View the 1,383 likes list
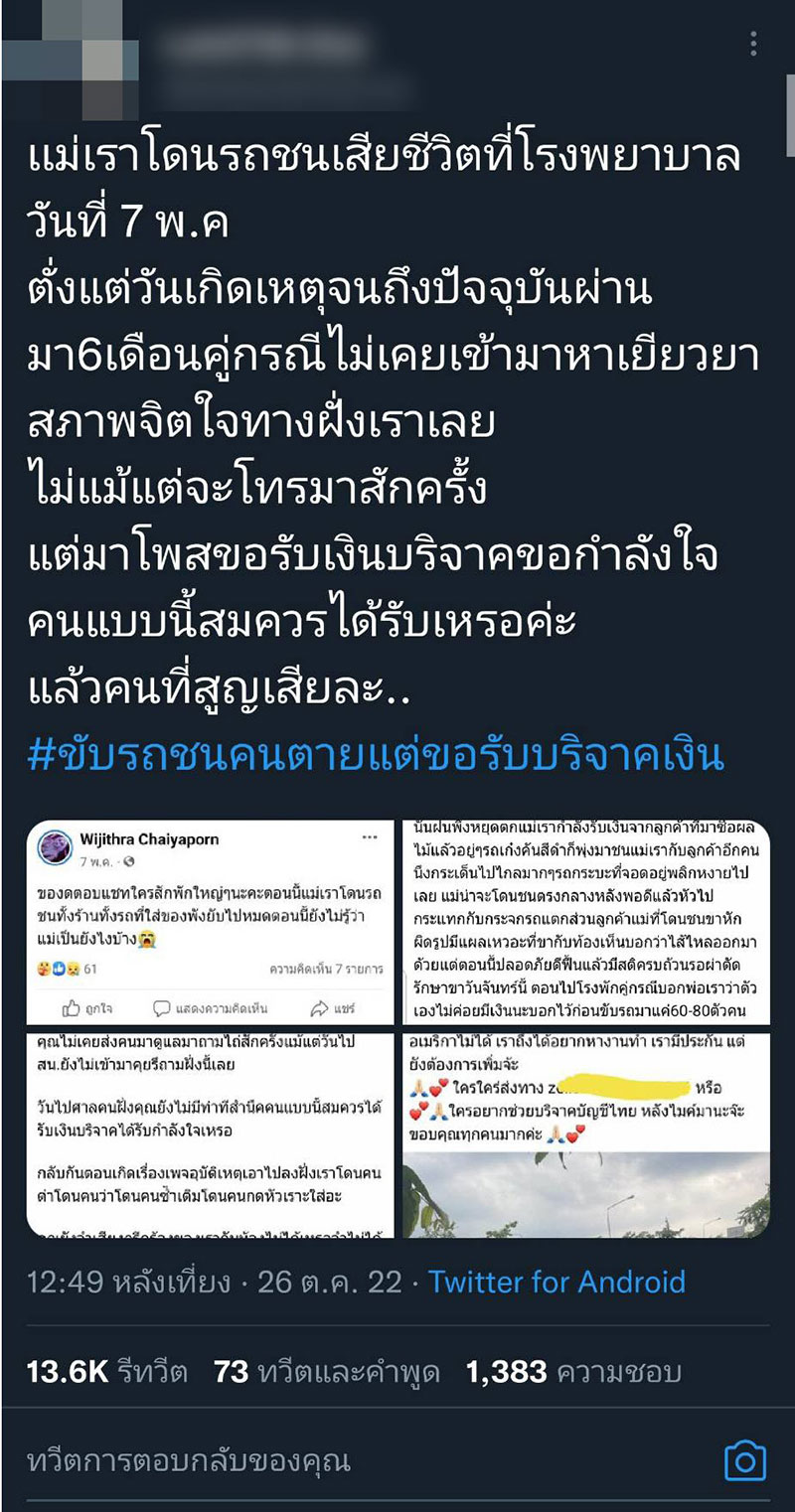This screenshot has height=1512, width=795. [573, 1372]
